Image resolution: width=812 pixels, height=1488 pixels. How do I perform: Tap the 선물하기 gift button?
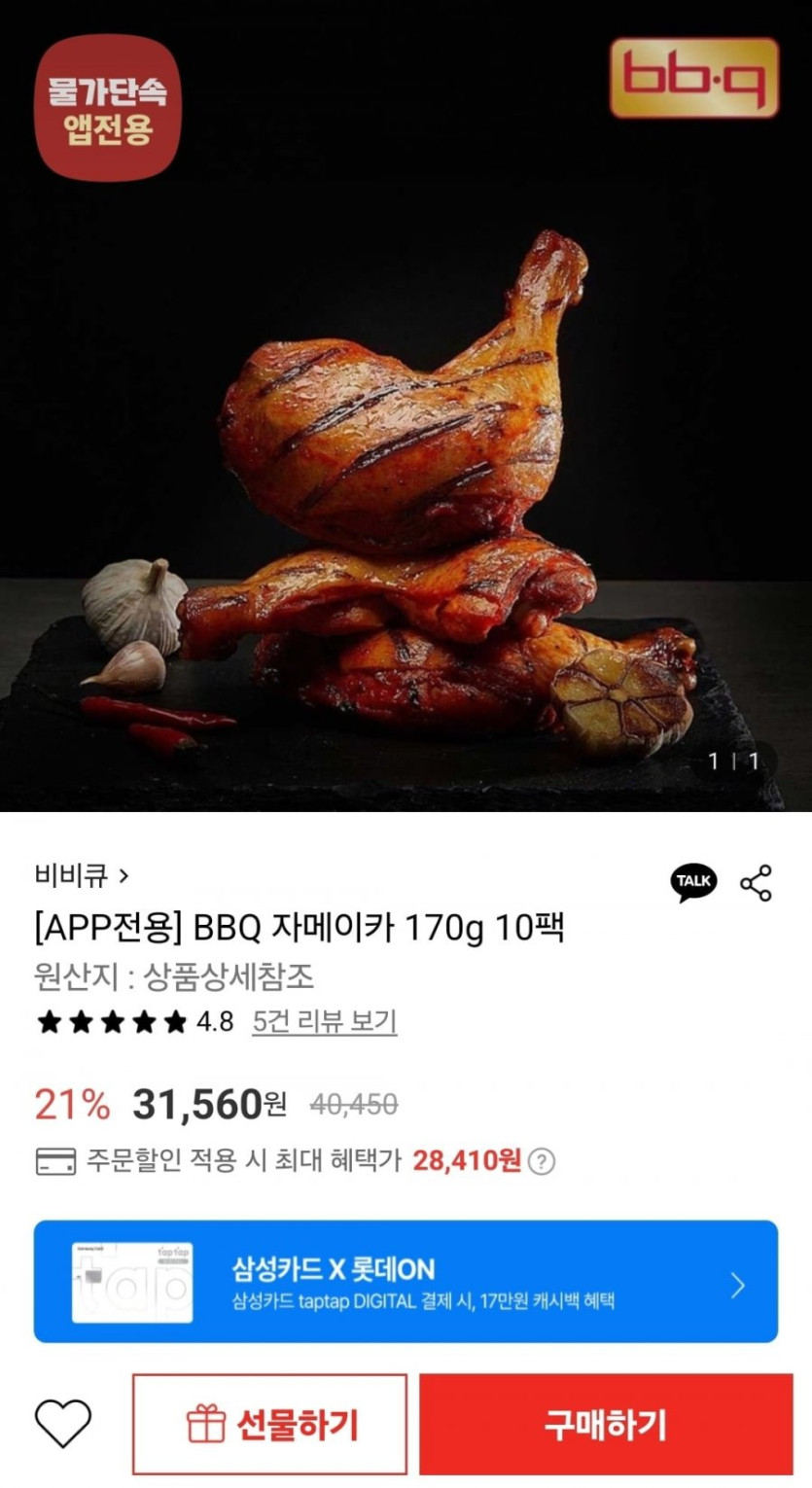coord(269,1424)
